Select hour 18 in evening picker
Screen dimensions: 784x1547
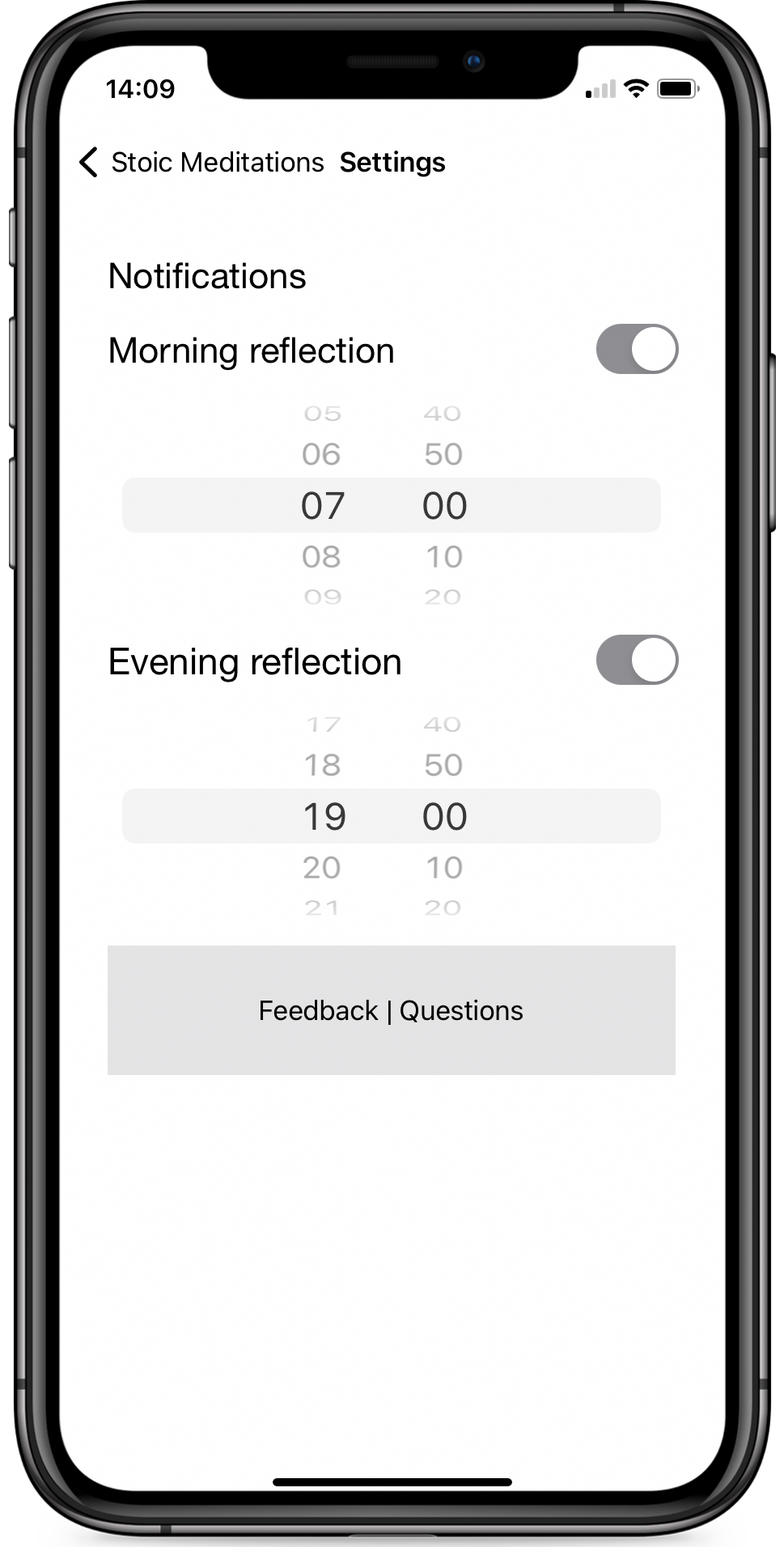coord(322,765)
